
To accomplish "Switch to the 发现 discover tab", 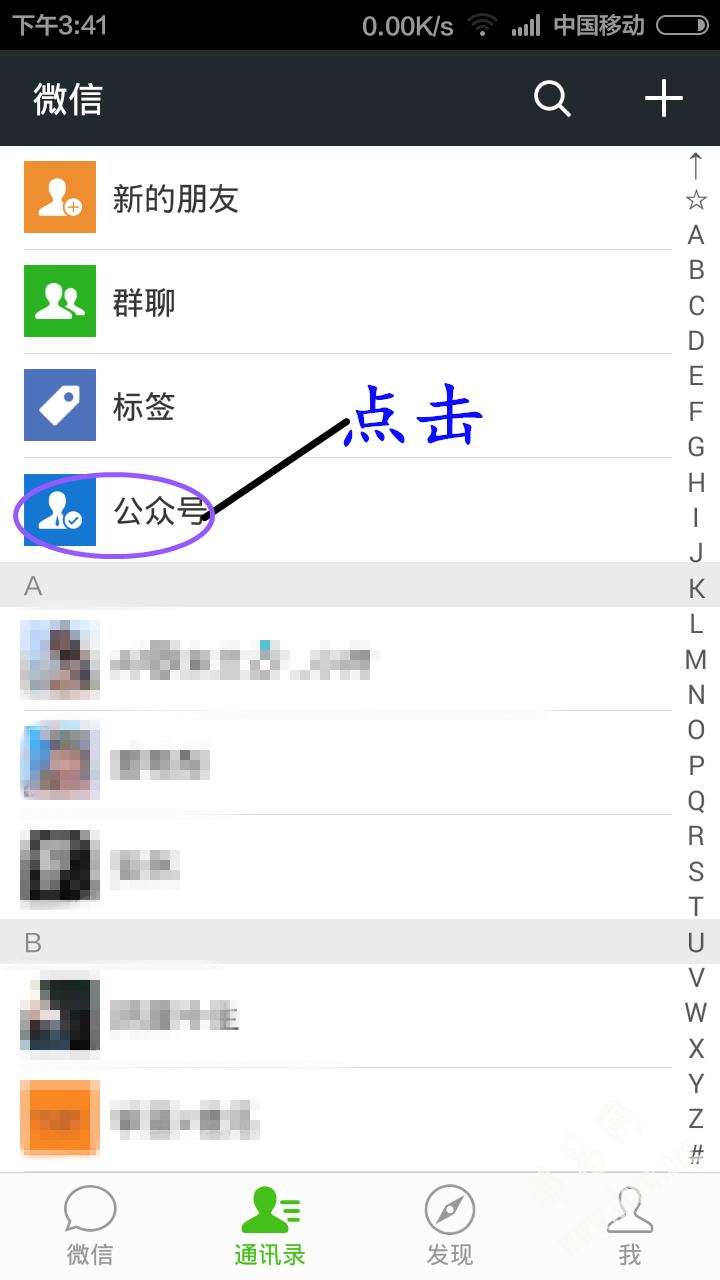I will click(x=450, y=1226).
